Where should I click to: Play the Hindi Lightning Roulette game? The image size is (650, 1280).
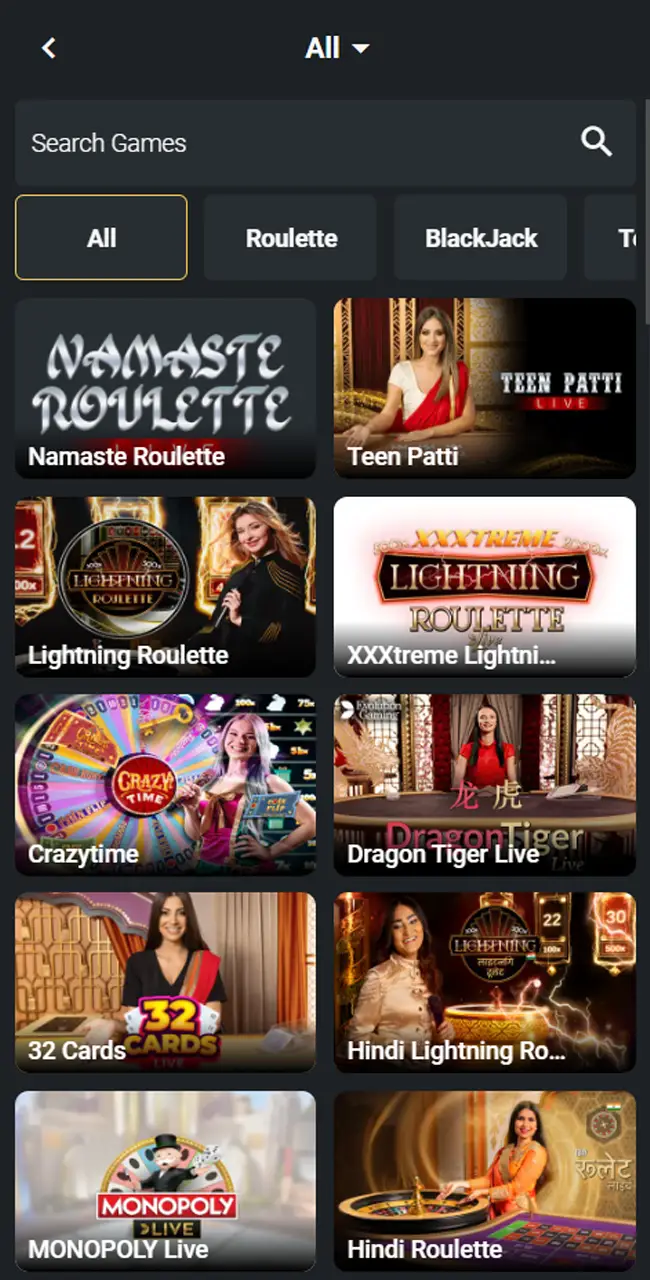(485, 982)
